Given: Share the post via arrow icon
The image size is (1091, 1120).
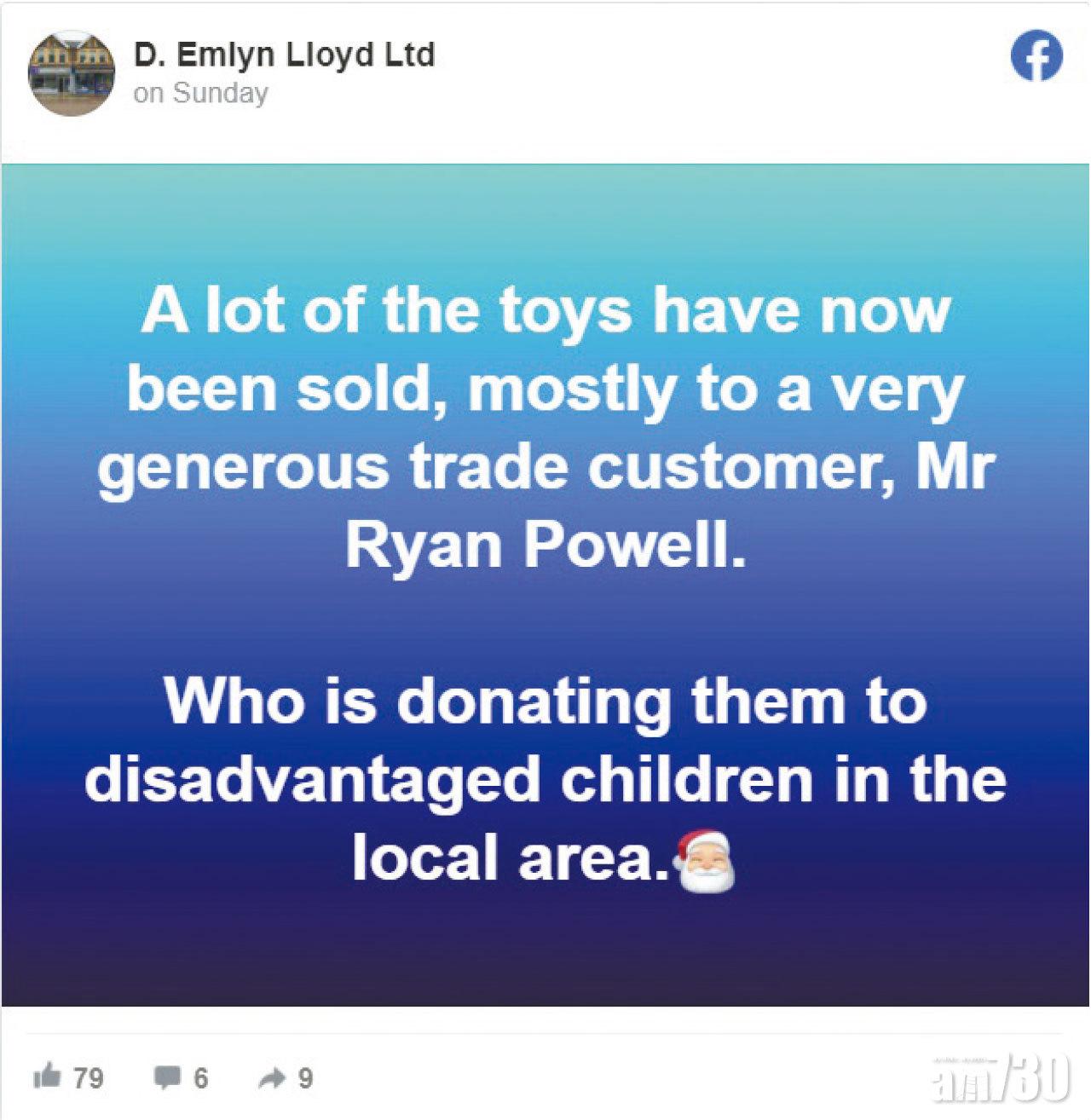Looking at the screenshot, I should 271,1079.
